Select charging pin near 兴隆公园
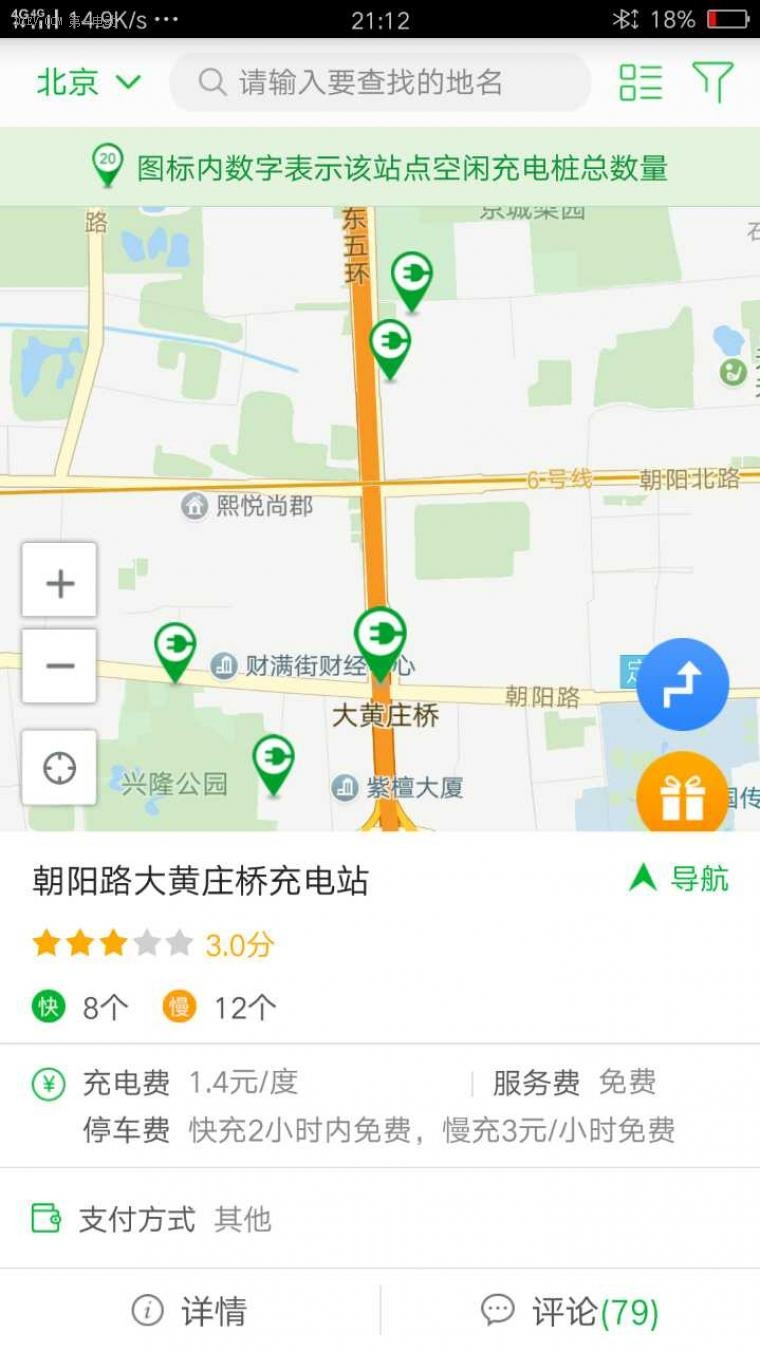 click(x=273, y=764)
